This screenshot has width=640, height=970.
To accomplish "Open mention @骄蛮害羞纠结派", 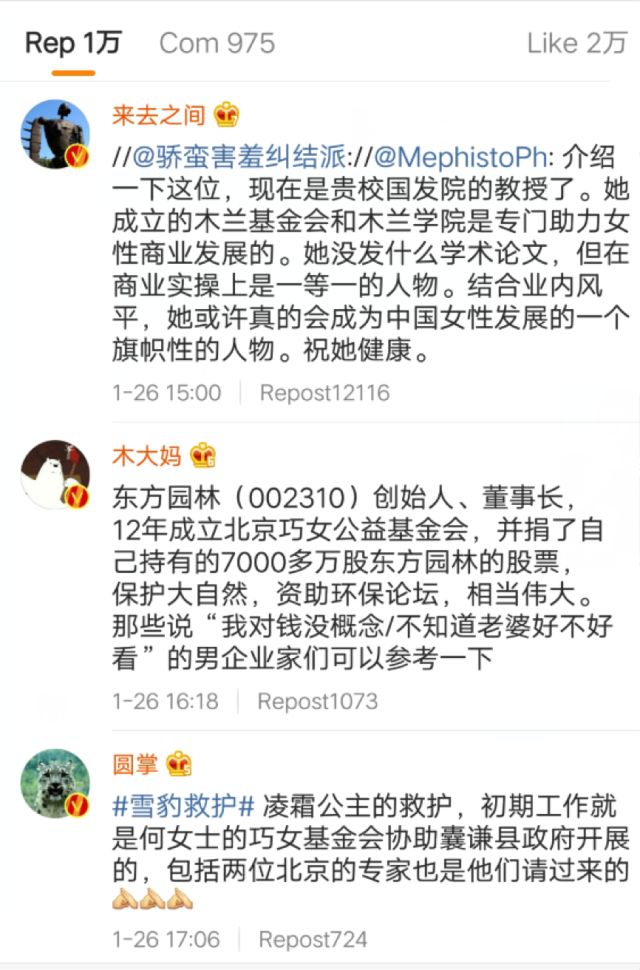I will click(x=240, y=158).
